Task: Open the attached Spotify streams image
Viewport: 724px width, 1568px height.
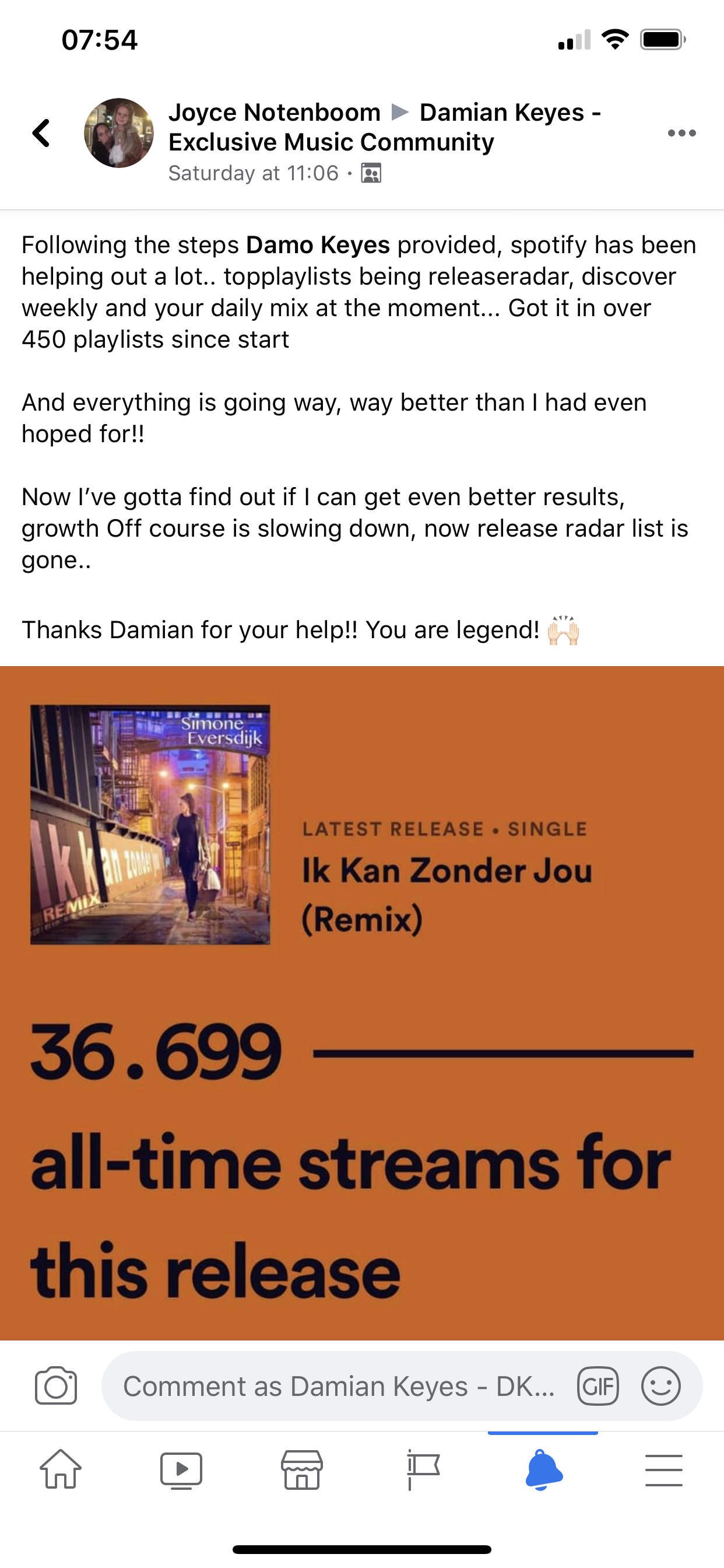Action: (362, 1003)
